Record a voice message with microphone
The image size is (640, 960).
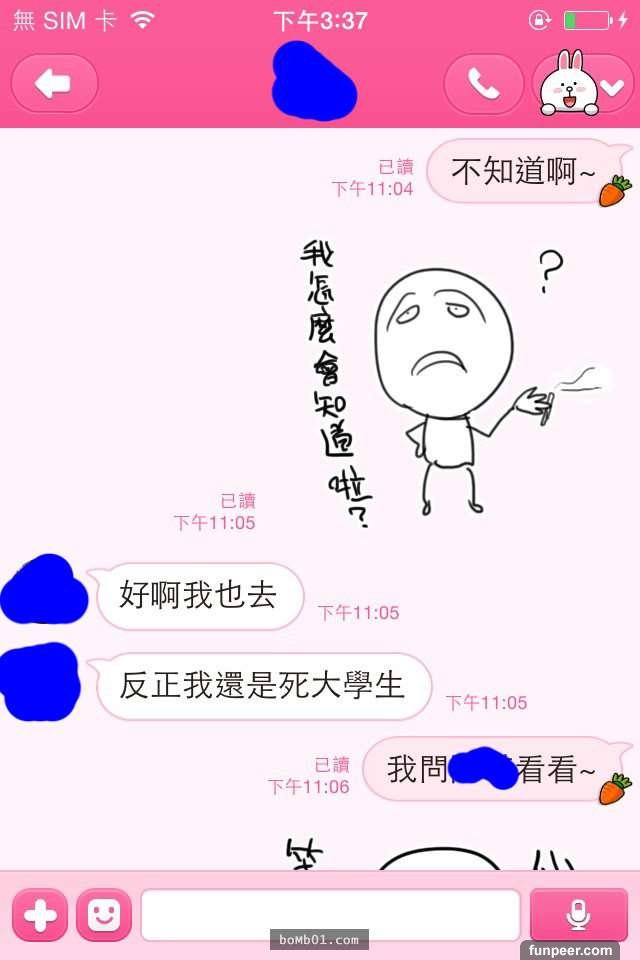tap(578, 915)
